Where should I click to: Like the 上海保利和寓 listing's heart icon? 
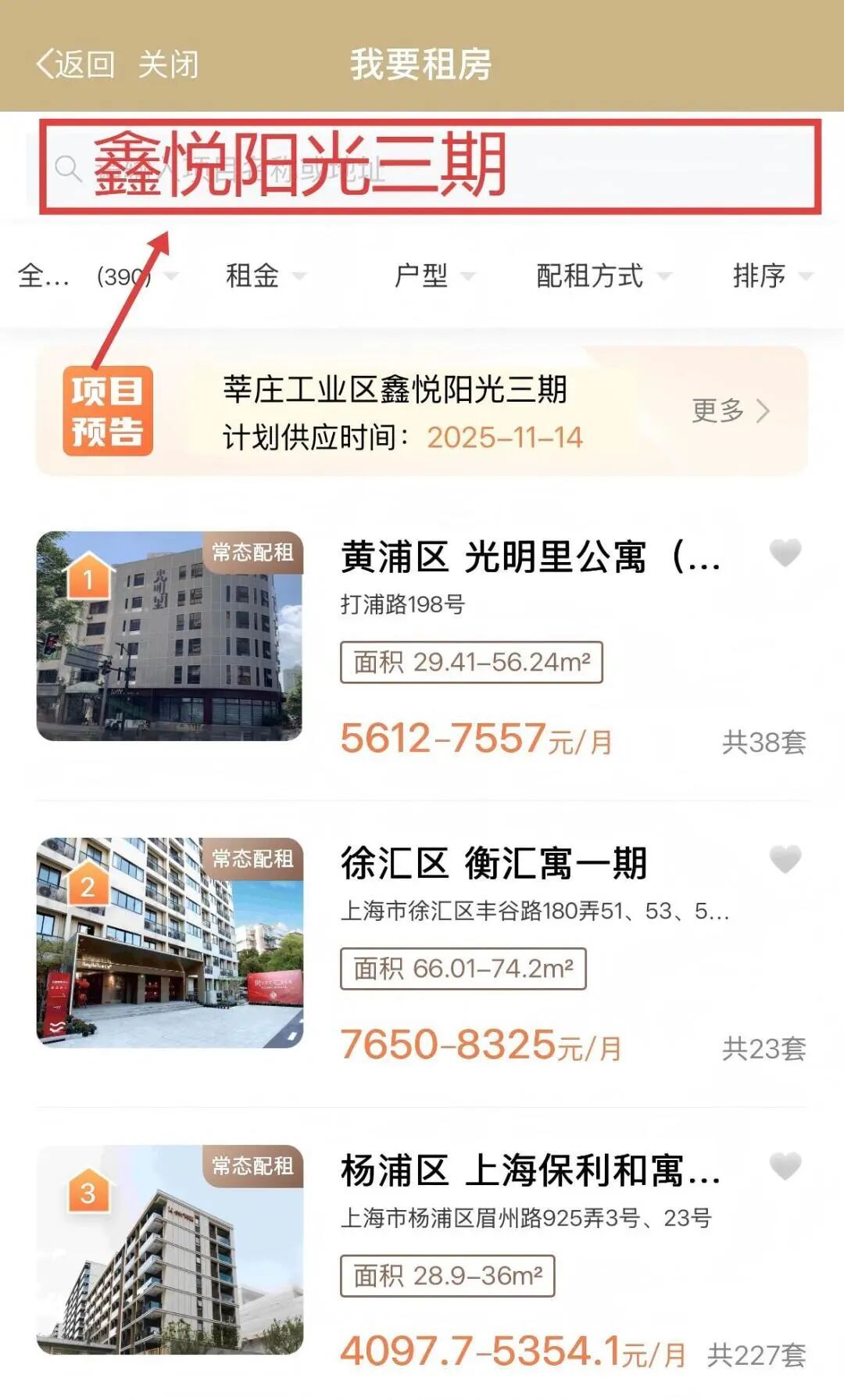point(785,1165)
